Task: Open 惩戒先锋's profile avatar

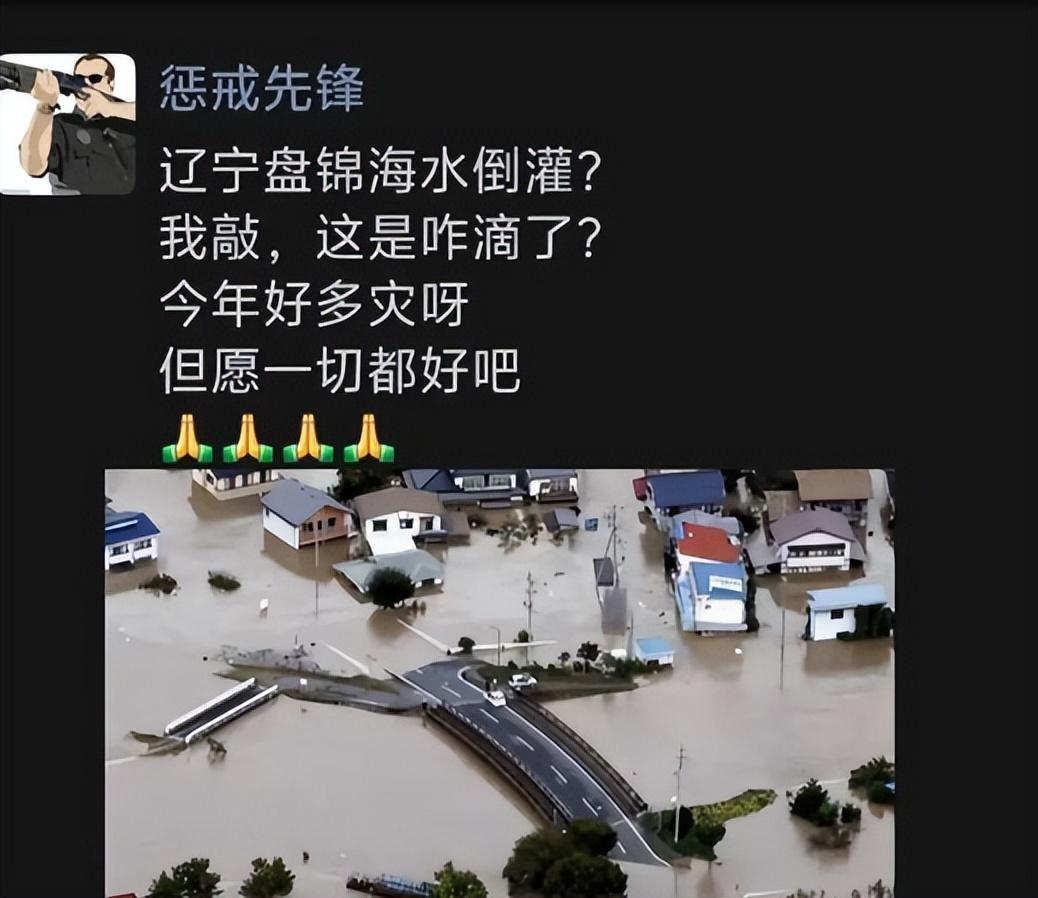Action: coord(68,123)
